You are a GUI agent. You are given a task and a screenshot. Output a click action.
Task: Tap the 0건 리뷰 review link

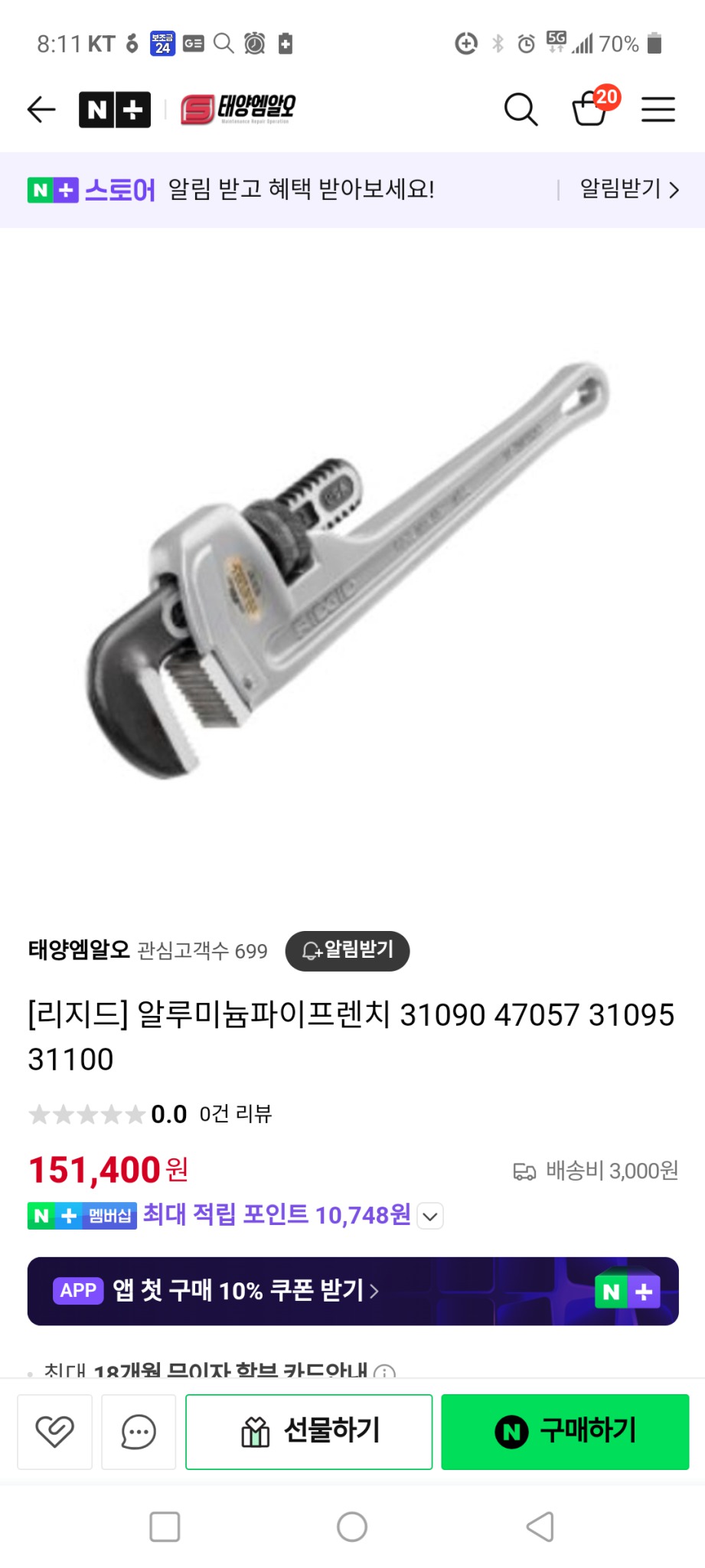237,1114
